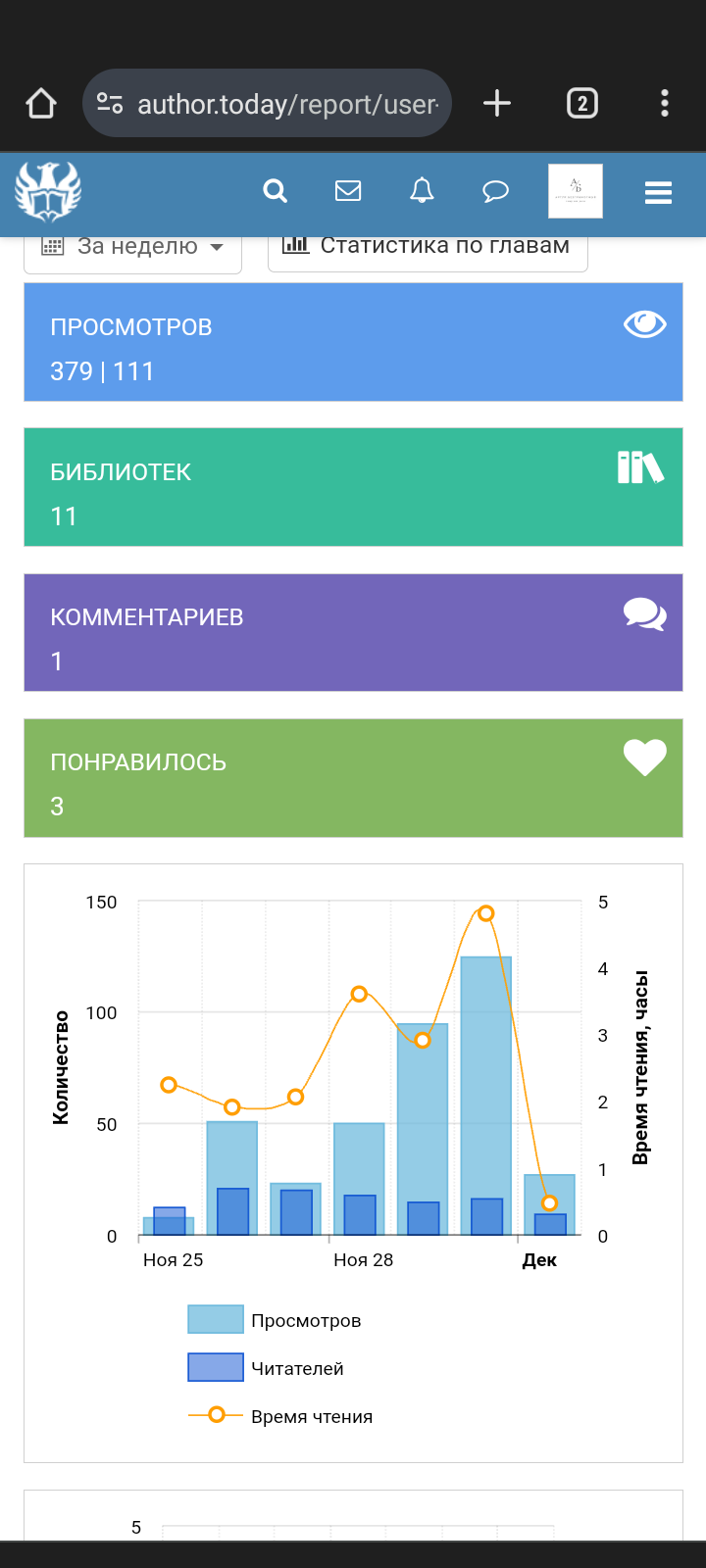Open the comments bubble in header
This screenshot has width=706, height=1568.
pos(496,191)
